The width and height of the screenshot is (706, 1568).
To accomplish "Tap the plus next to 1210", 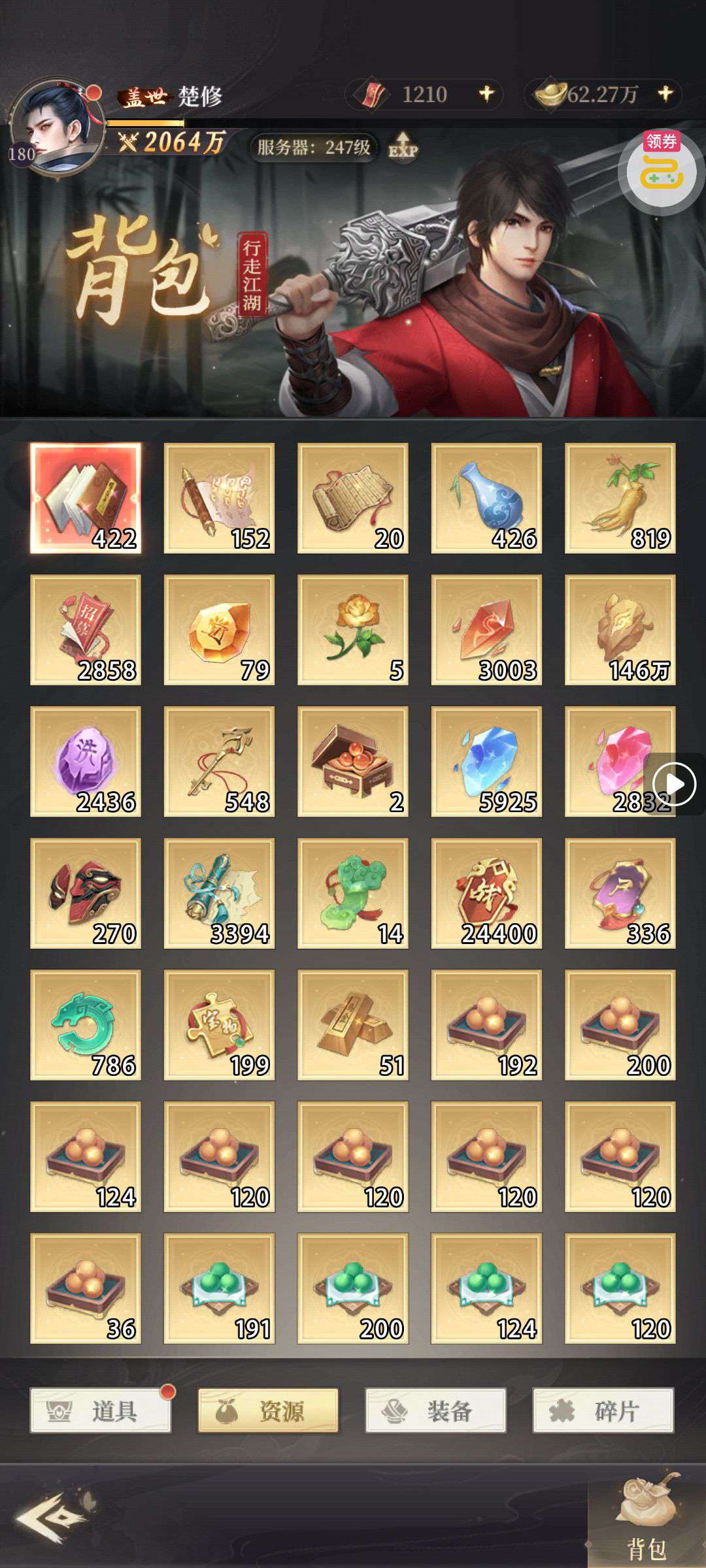I will coord(486,94).
